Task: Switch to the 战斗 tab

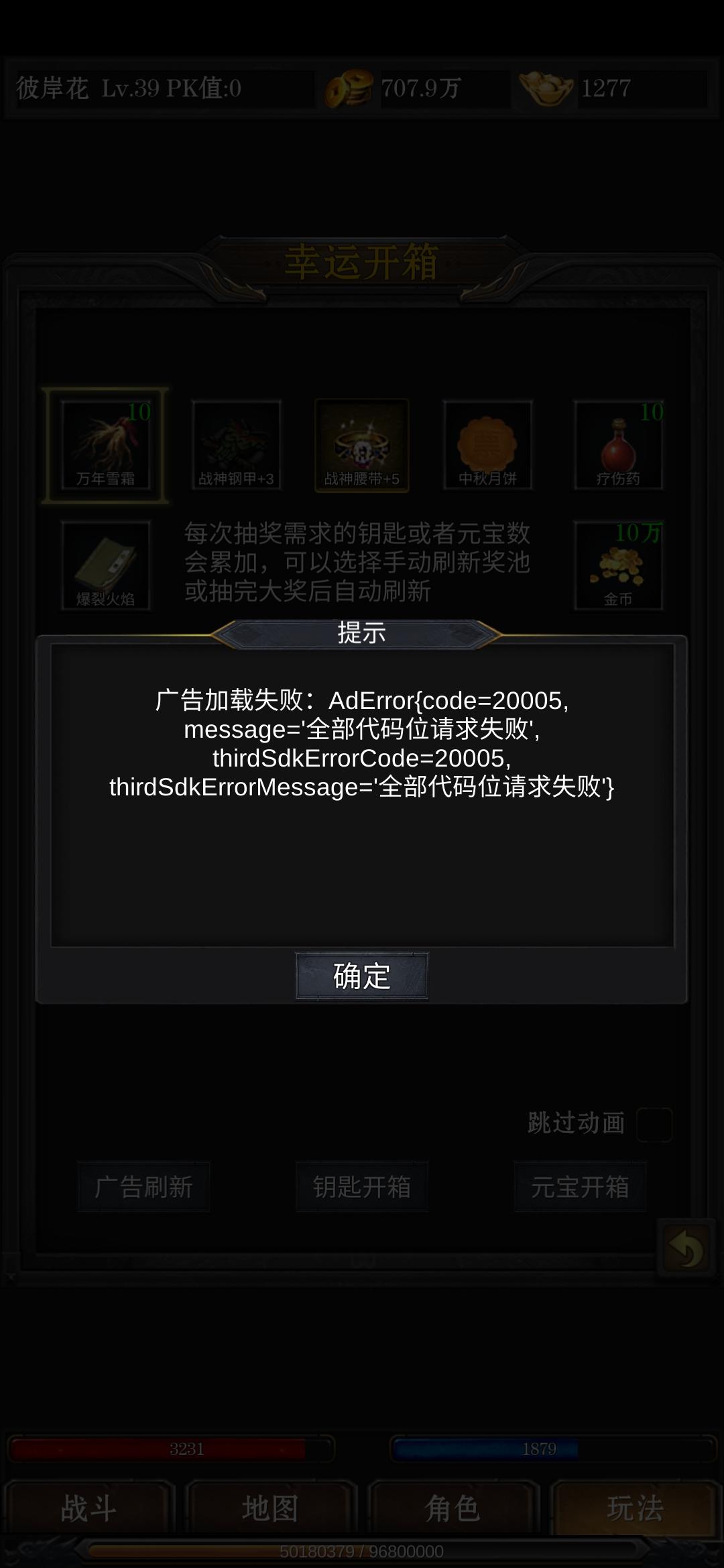Action: click(90, 1506)
